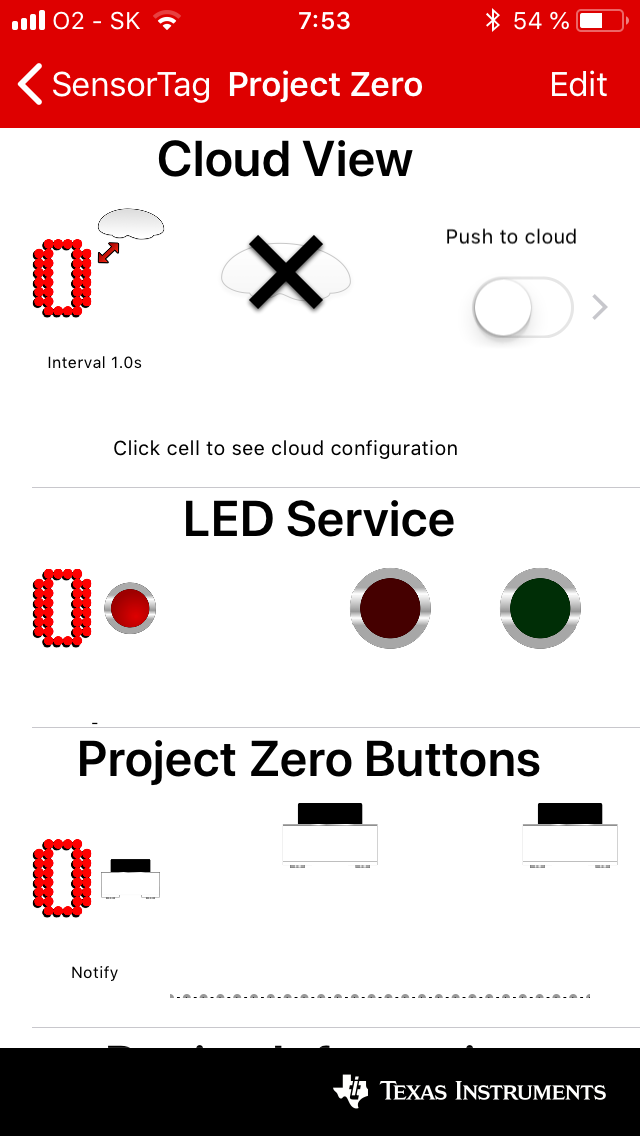Tap the Edit button
The width and height of the screenshot is (640, 1136).
578,85
